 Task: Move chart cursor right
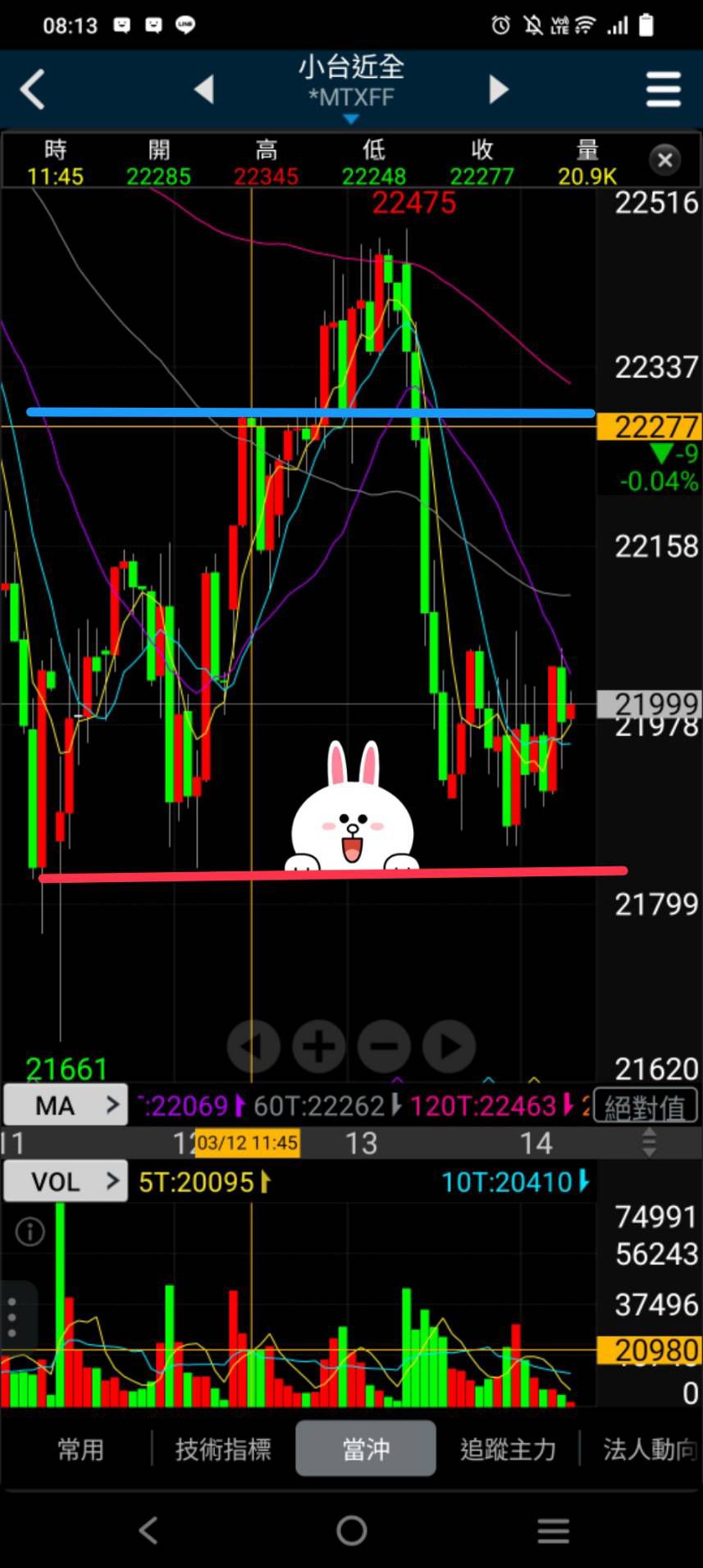coord(449,1046)
